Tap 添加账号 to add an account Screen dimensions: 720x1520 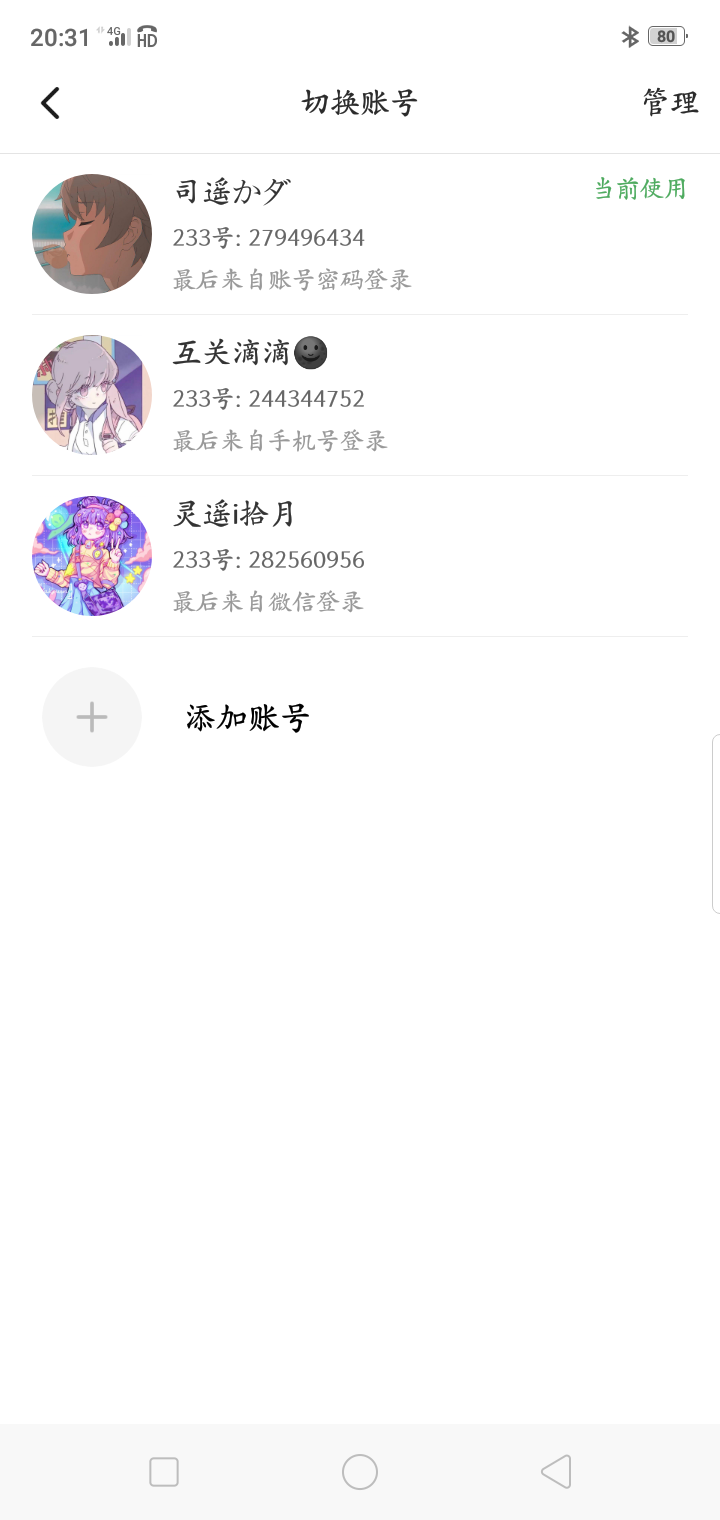click(x=246, y=717)
